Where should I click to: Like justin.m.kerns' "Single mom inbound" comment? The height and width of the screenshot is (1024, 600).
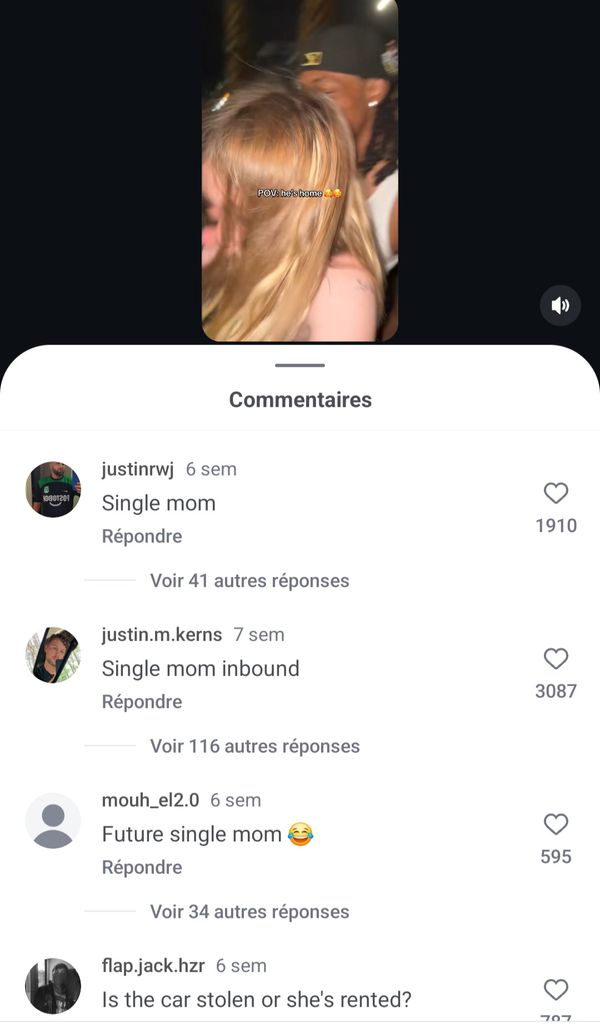[556, 658]
